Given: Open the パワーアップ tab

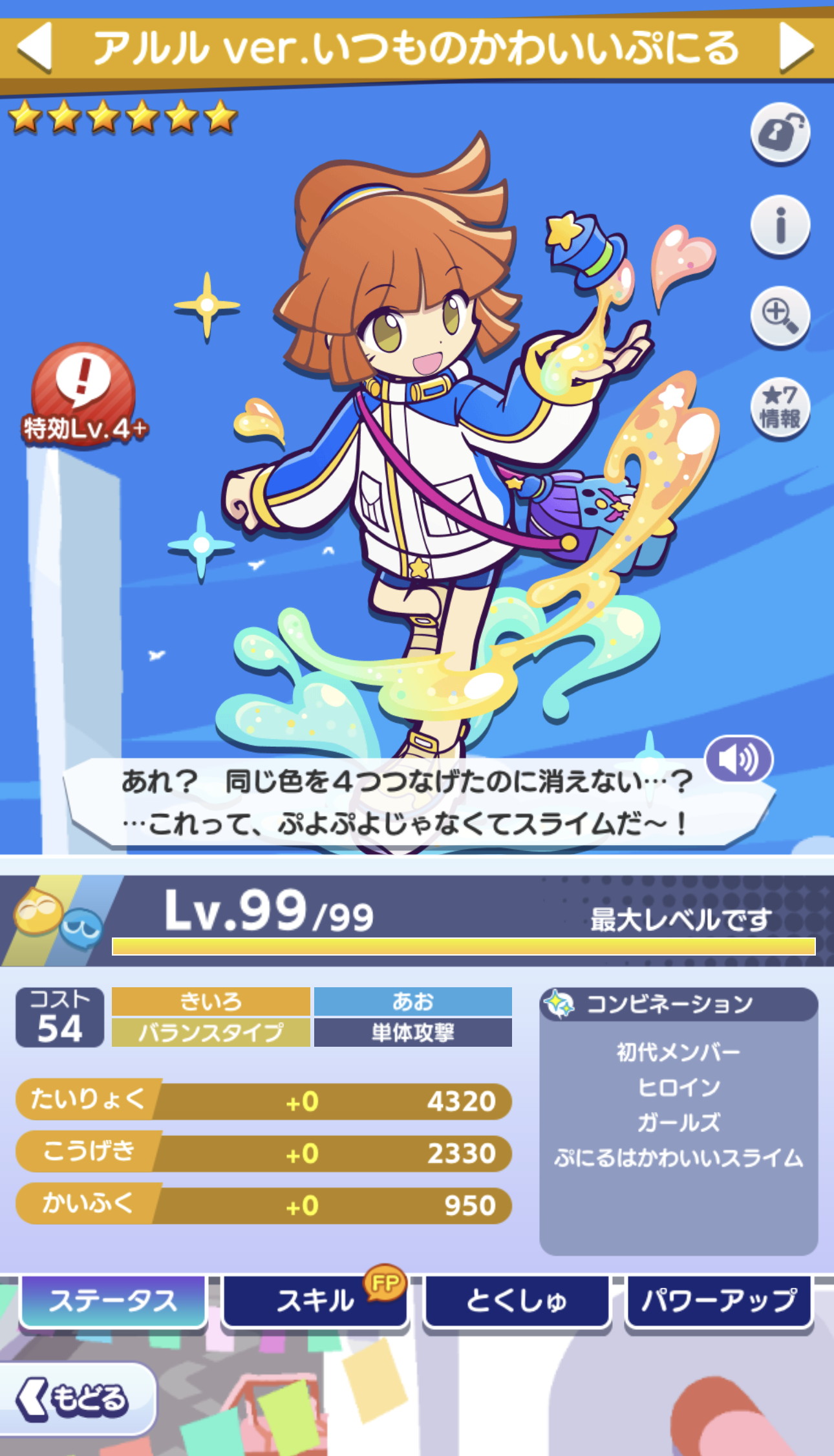Looking at the screenshot, I should coord(719,1301).
